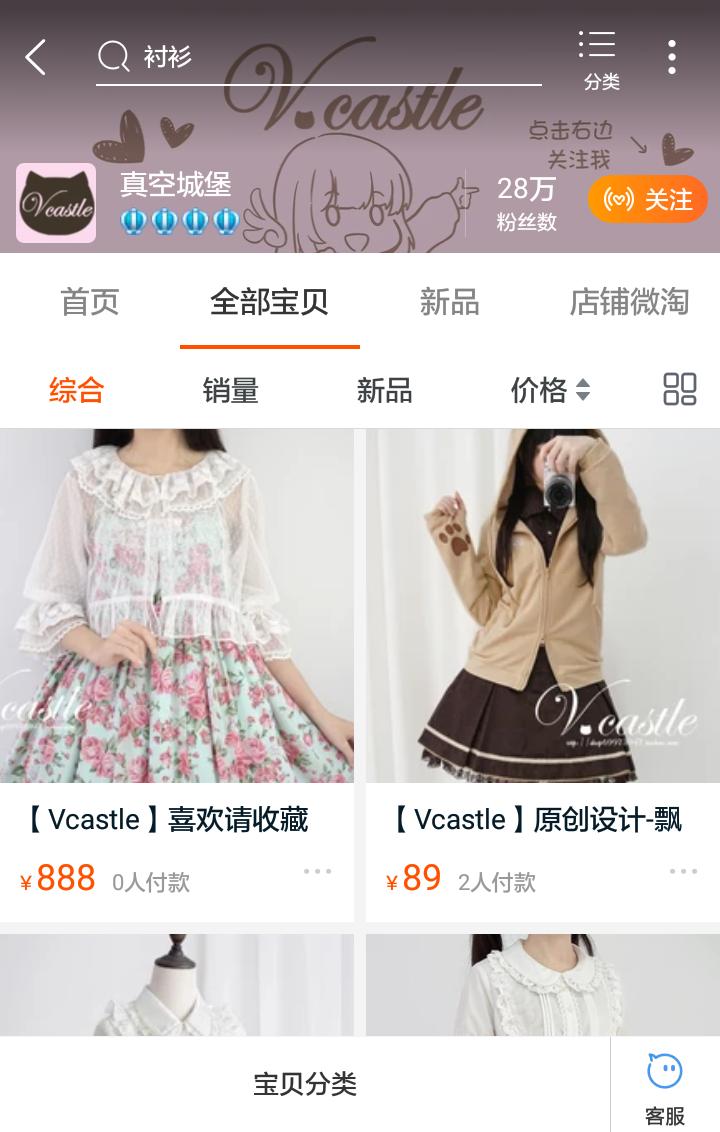Tap the back arrow to leave the shop
Image resolution: width=720 pixels, height=1132 pixels.
coord(35,57)
